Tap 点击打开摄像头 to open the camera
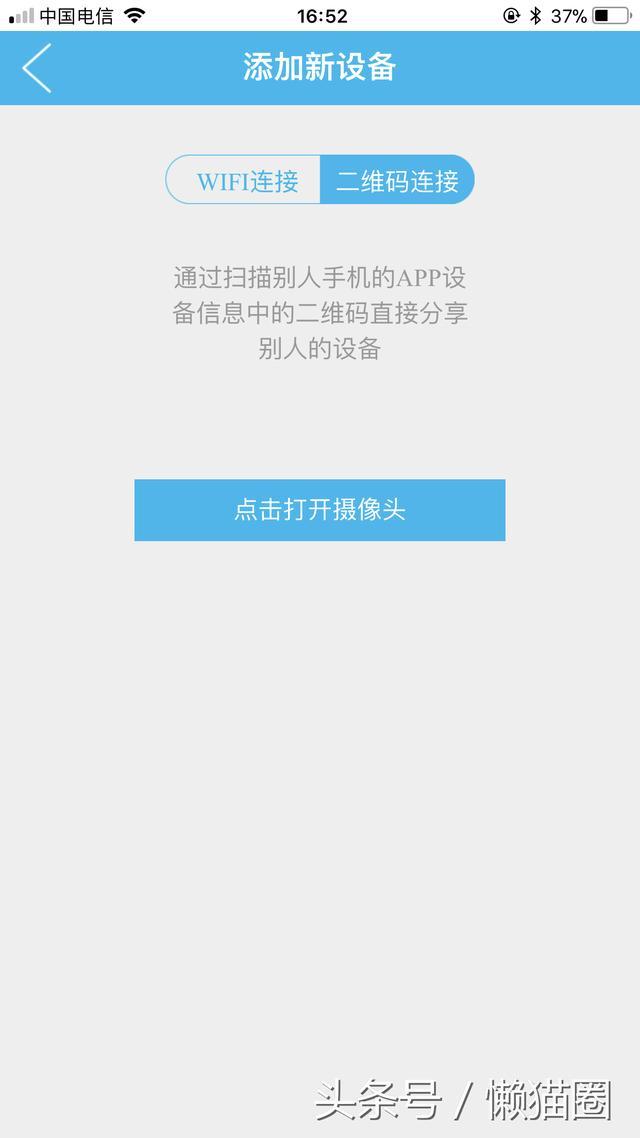 pos(319,510)
